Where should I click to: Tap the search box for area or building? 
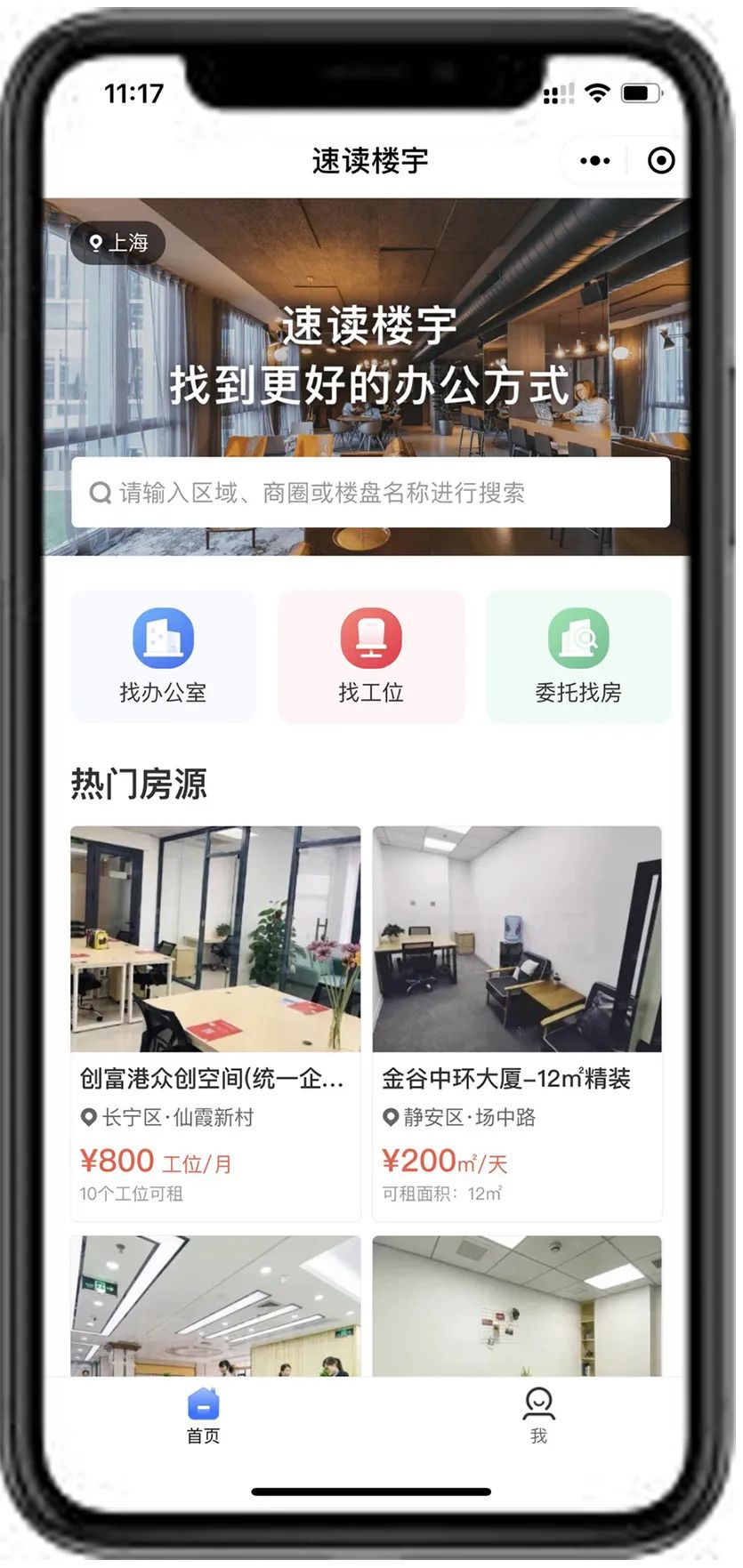[x=370, y=493]
